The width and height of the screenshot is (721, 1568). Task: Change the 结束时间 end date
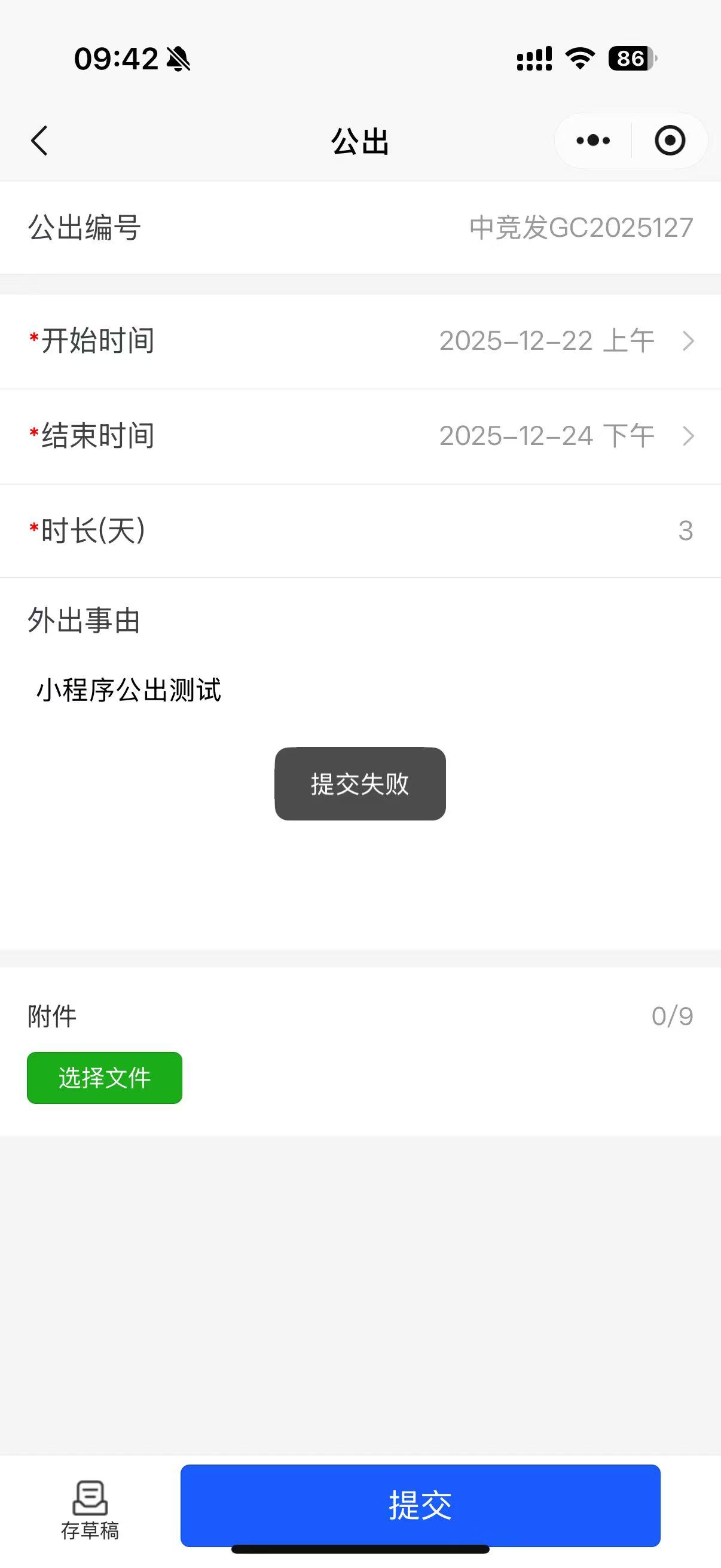click(x=566, y=436)
